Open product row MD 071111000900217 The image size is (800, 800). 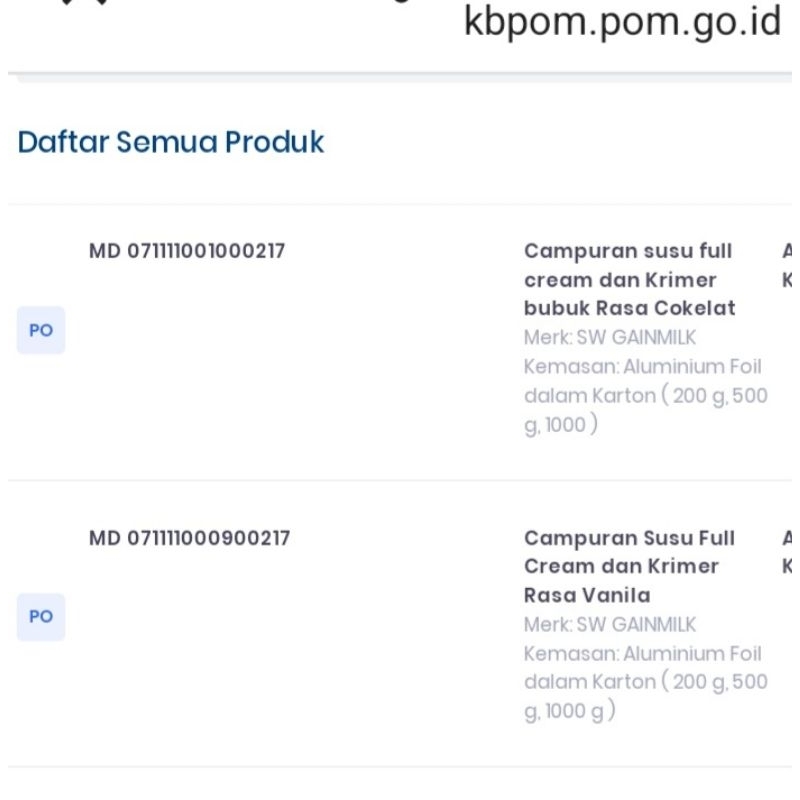coord(189,538)
